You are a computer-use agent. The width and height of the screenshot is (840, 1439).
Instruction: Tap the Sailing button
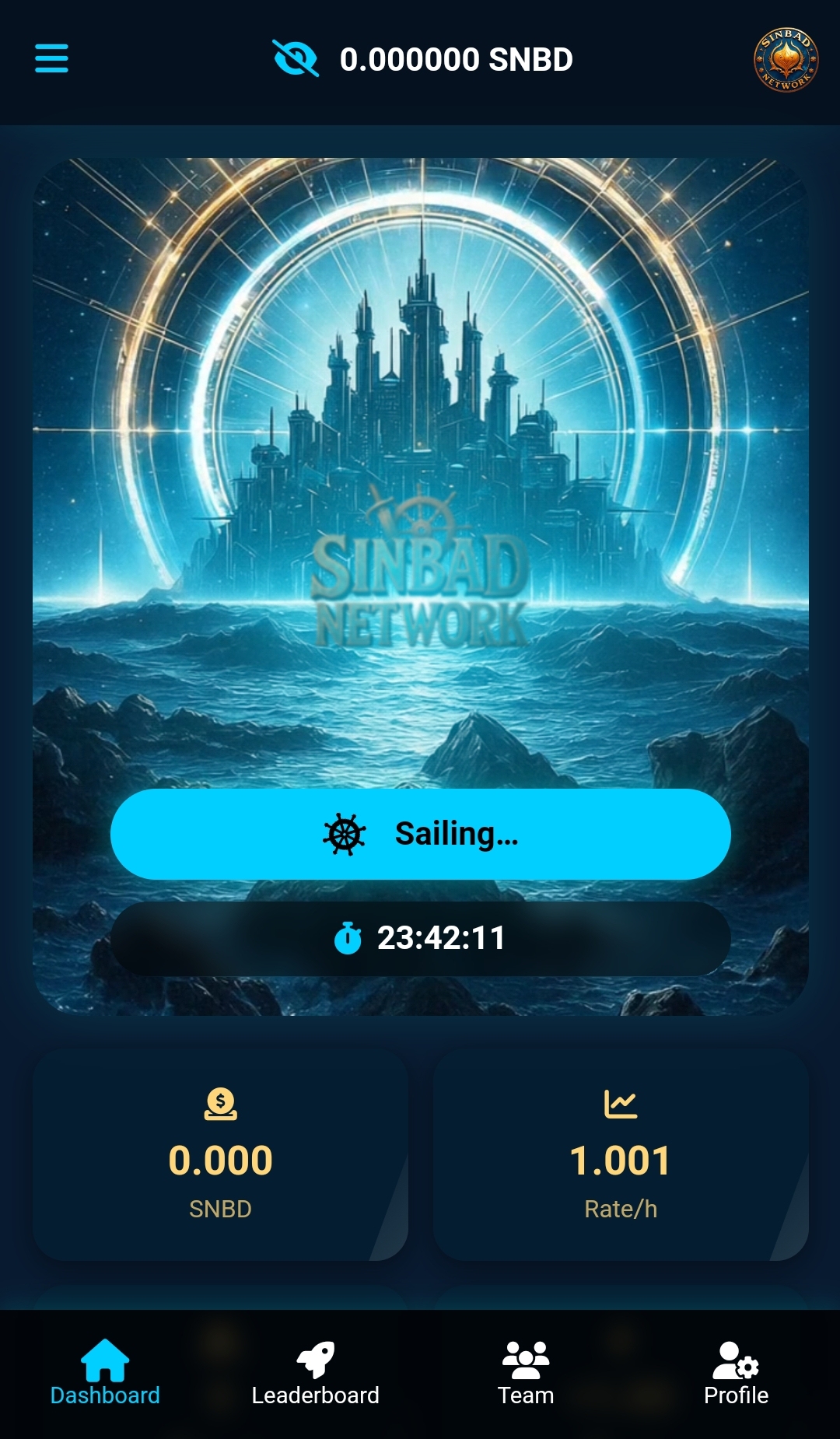(420, 834)
